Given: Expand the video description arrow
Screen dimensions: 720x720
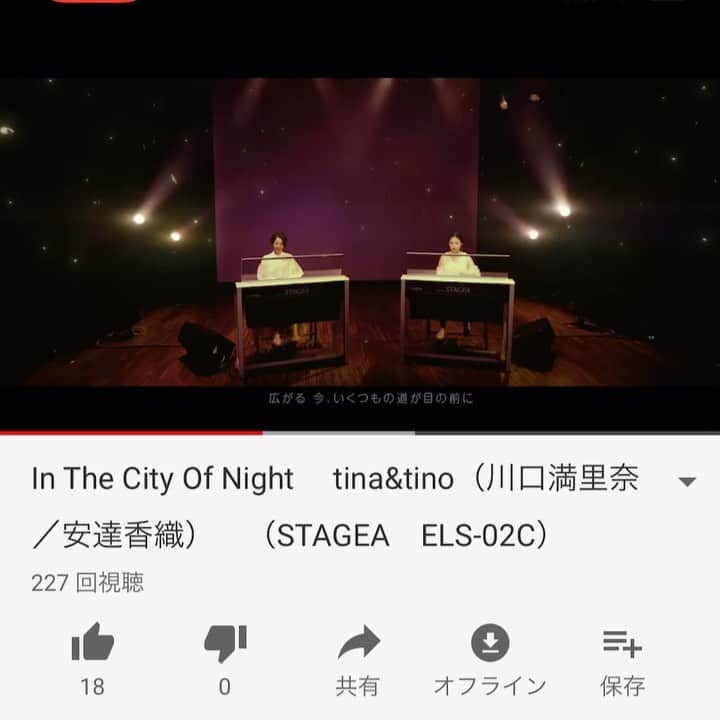Looking at the screenshot, I should pos(686,481).
